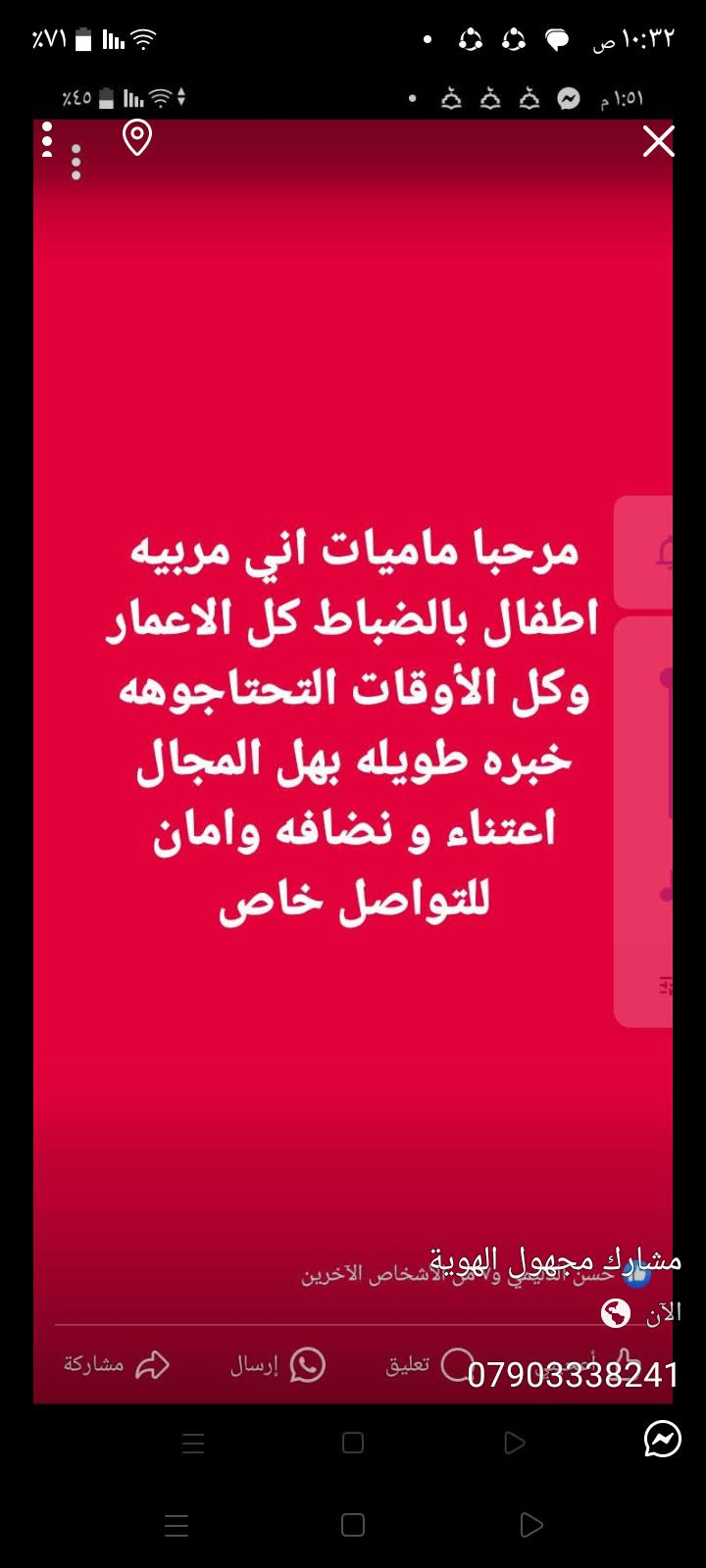Send the photo via Messenger icon
Viewport: 706px width, 1568px height.
pos(662,1439)
